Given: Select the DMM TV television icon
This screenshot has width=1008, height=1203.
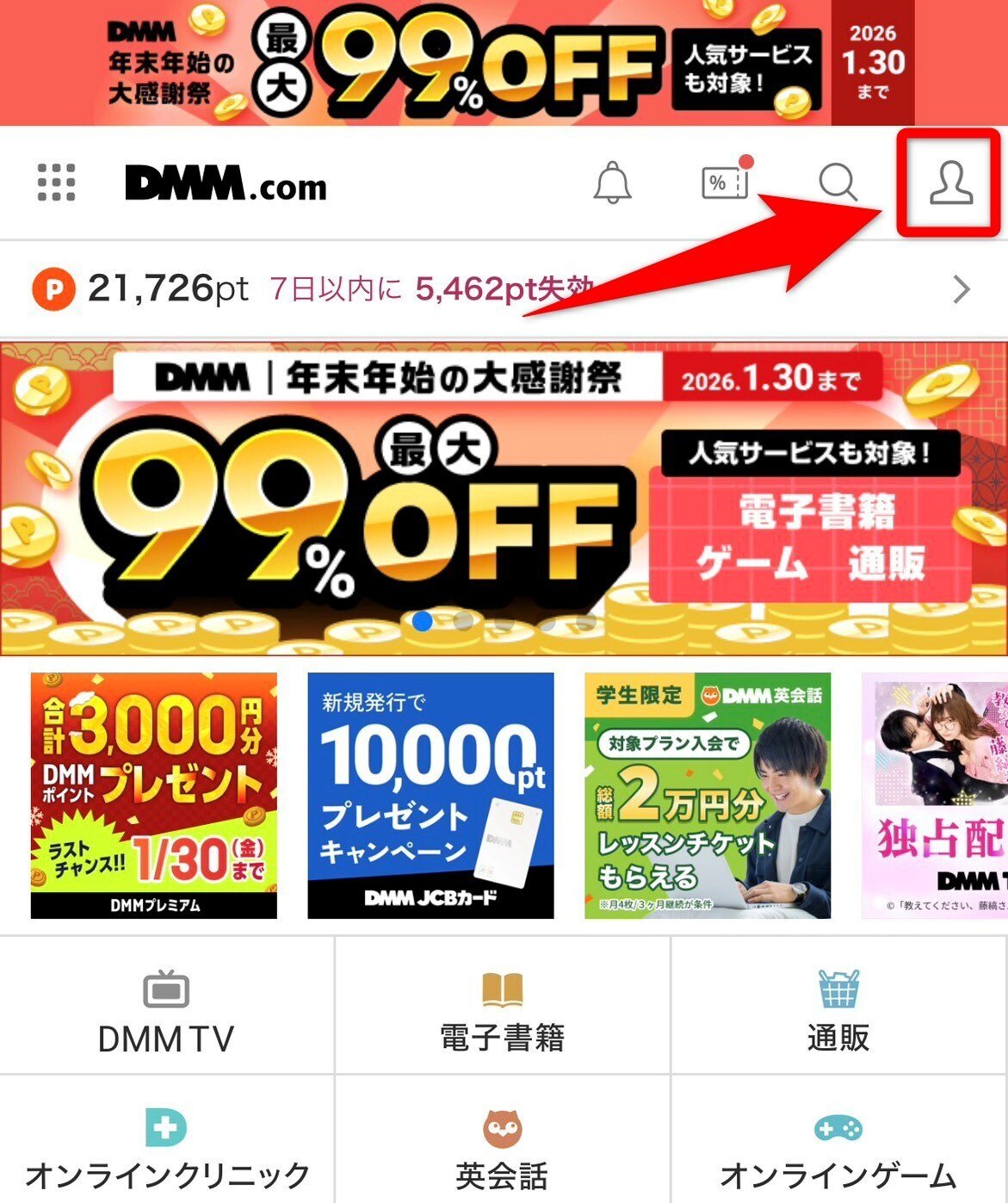Looking at the screenshot, I should 167,989.
